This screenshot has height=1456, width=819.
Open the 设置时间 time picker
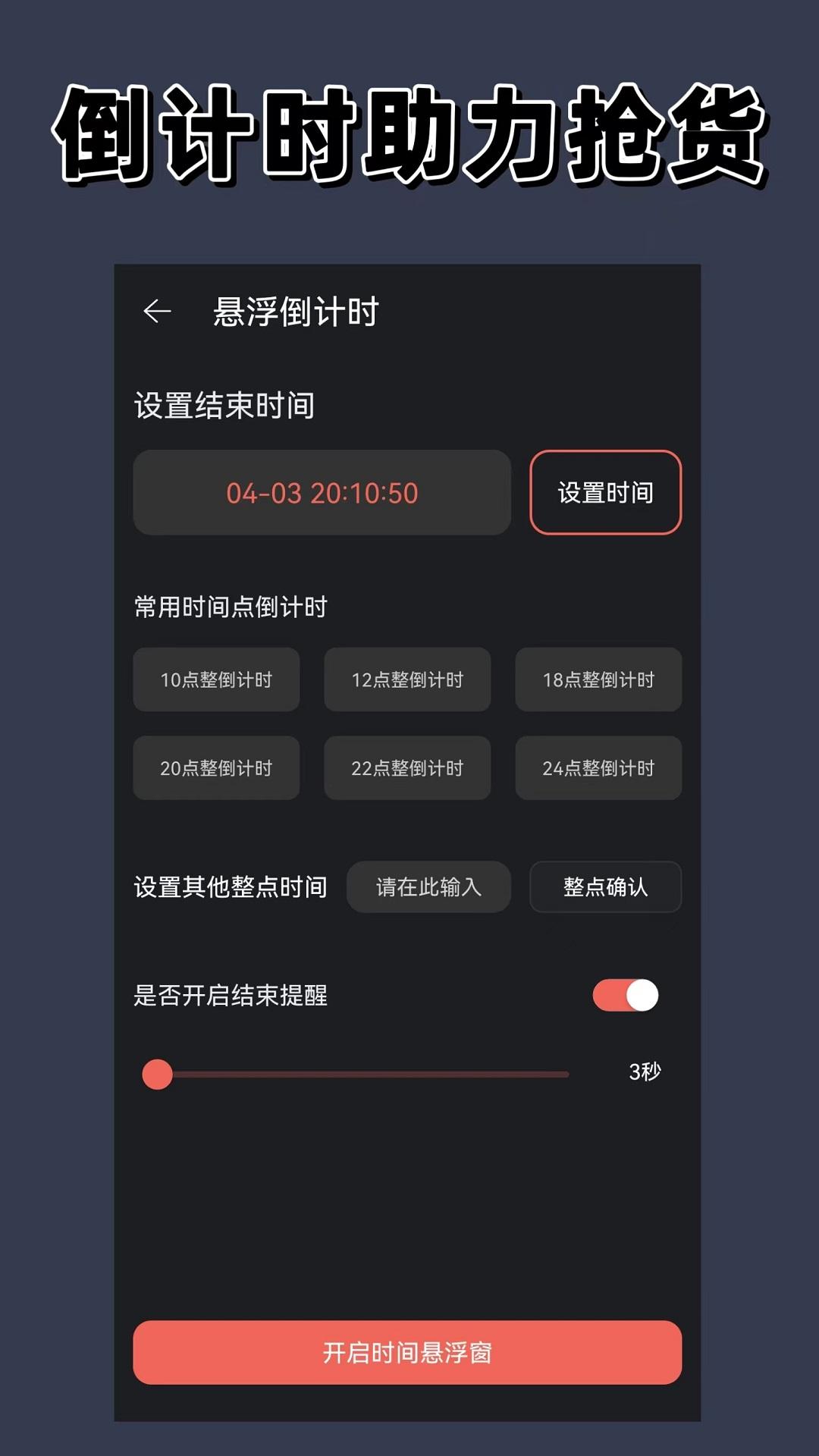[x=604, y=493]
